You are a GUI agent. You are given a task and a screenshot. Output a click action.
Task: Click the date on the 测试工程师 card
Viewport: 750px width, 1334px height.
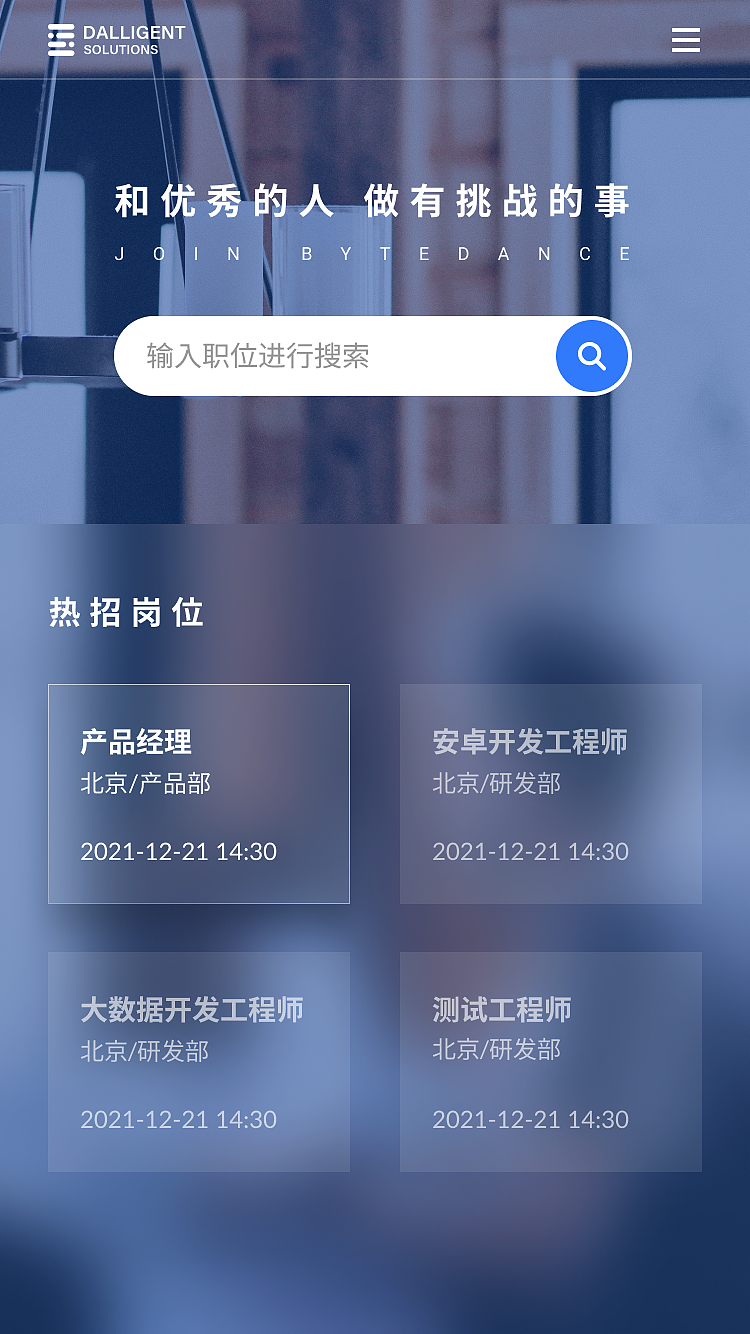(530, 1120)
